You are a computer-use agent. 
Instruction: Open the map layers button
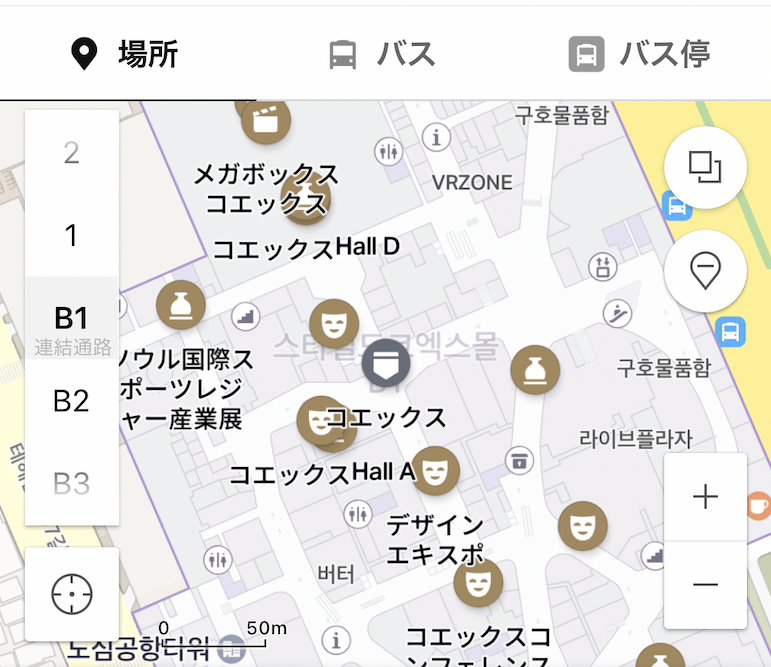tap(705, 168)
